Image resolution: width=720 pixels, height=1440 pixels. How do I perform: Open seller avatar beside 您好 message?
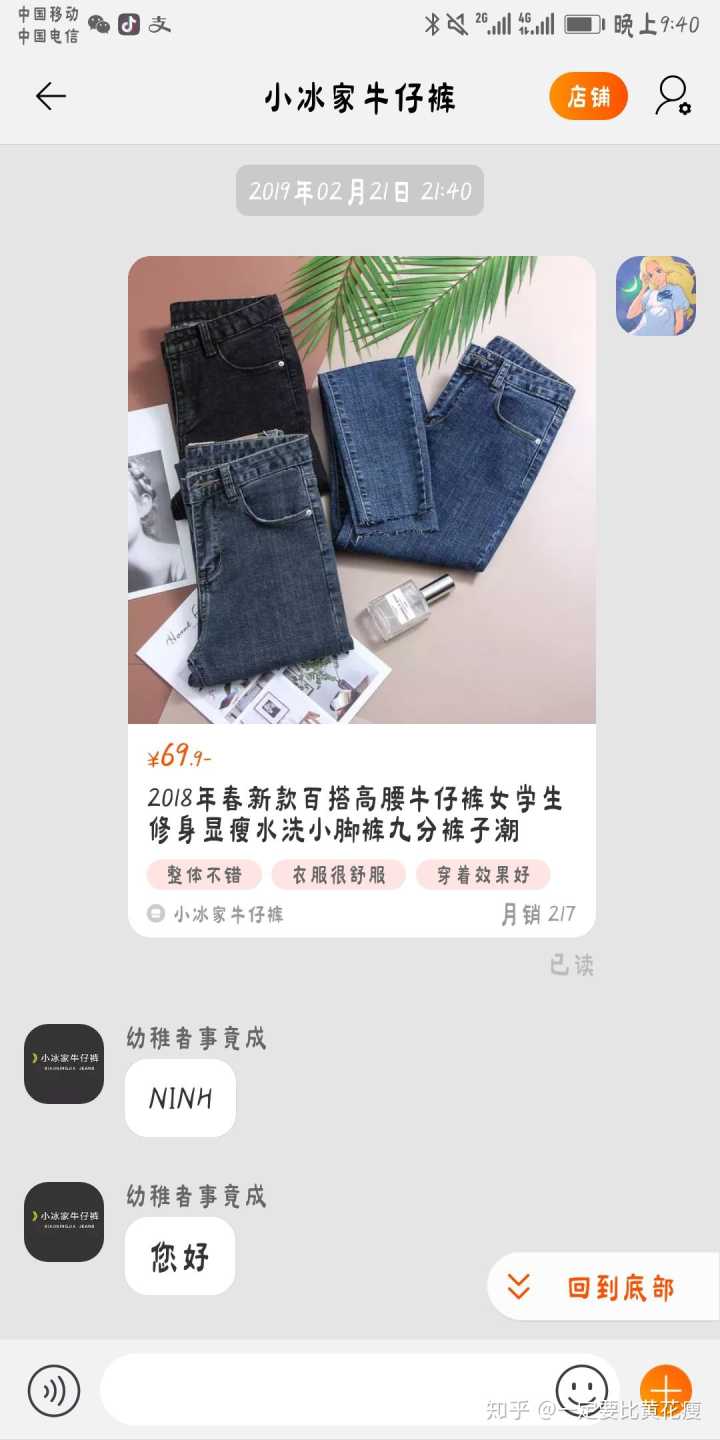coord(64,1222)
